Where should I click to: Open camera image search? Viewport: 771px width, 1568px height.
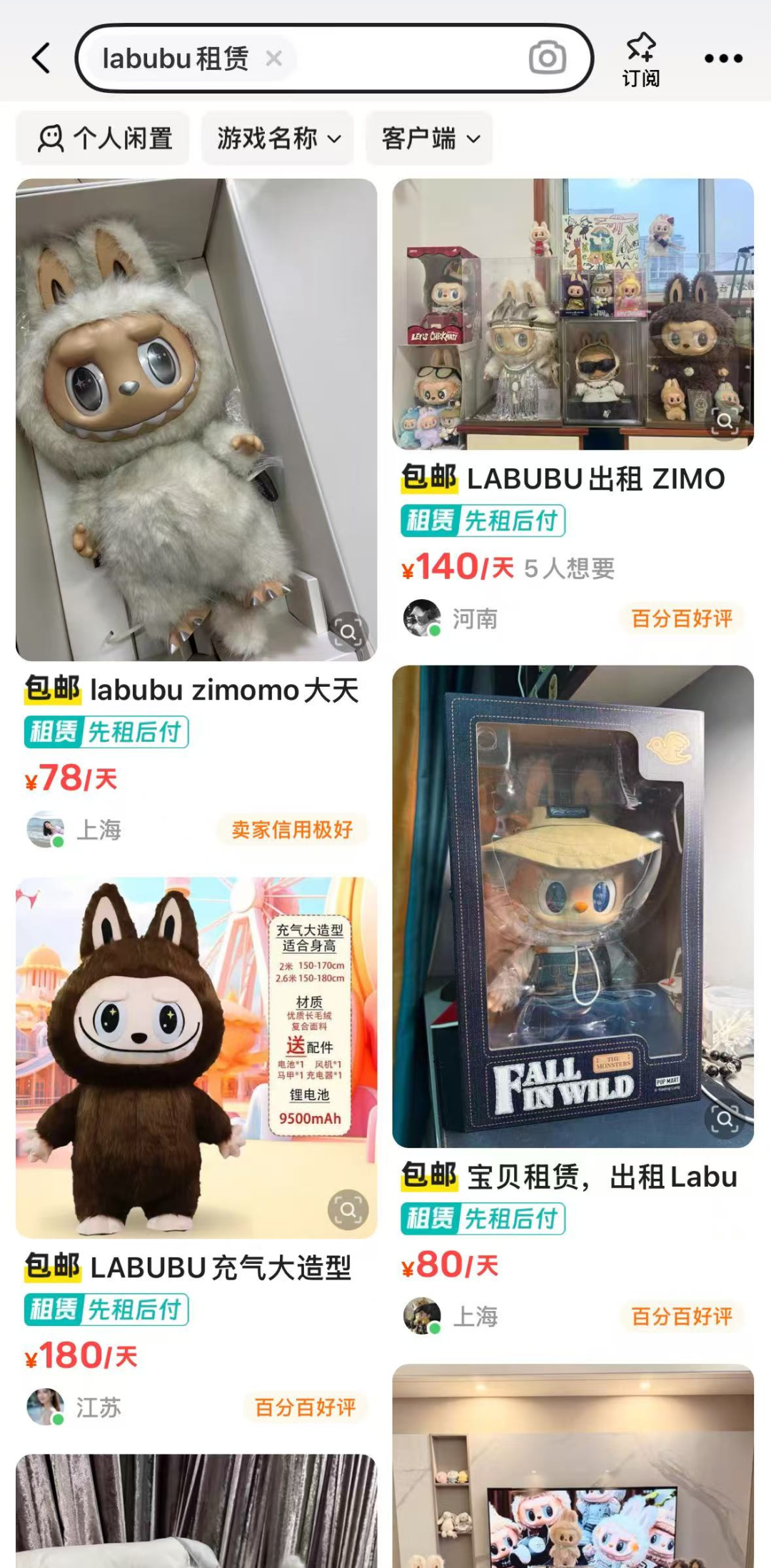pyautogui.click(x=548, y=59)
